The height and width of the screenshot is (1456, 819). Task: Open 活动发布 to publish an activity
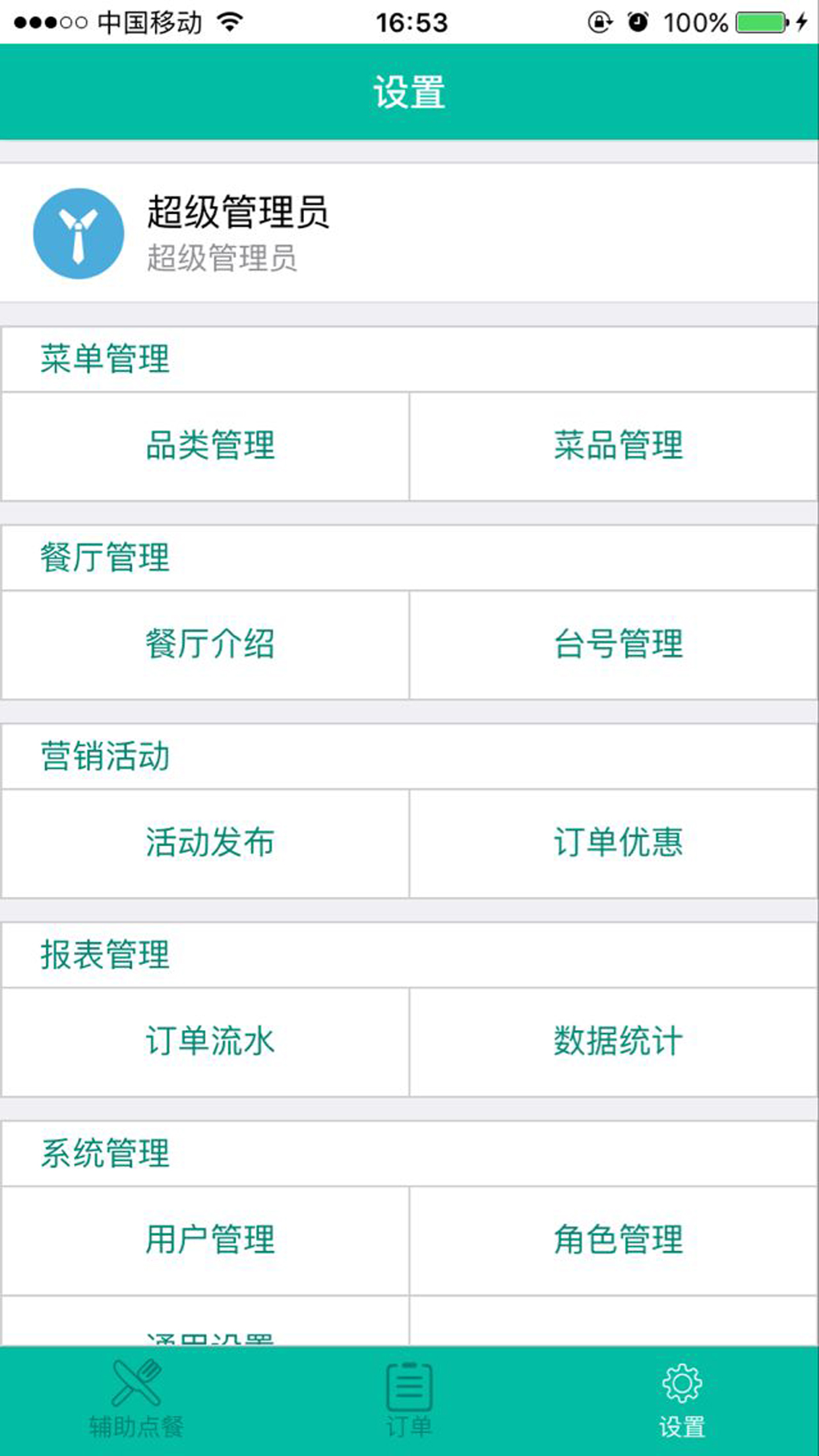pos(210,843)
